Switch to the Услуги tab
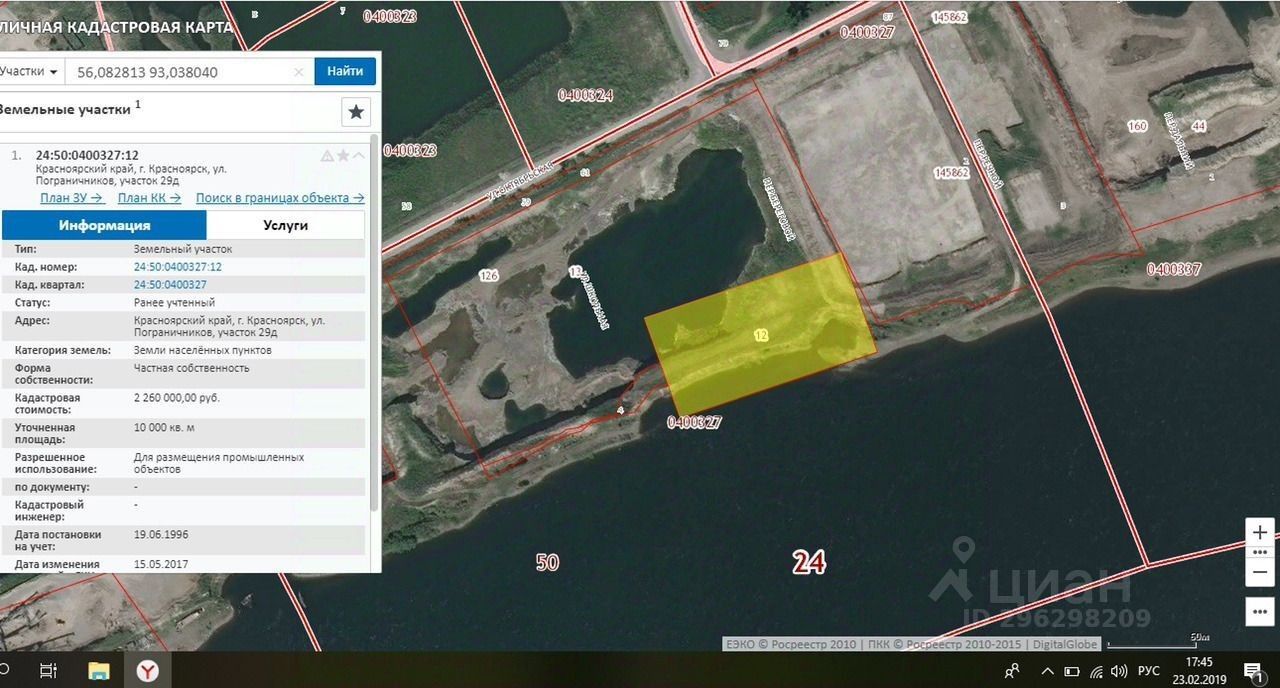Image resolution: width=1280 pixels, height=688 pixels. coord(285,225)
